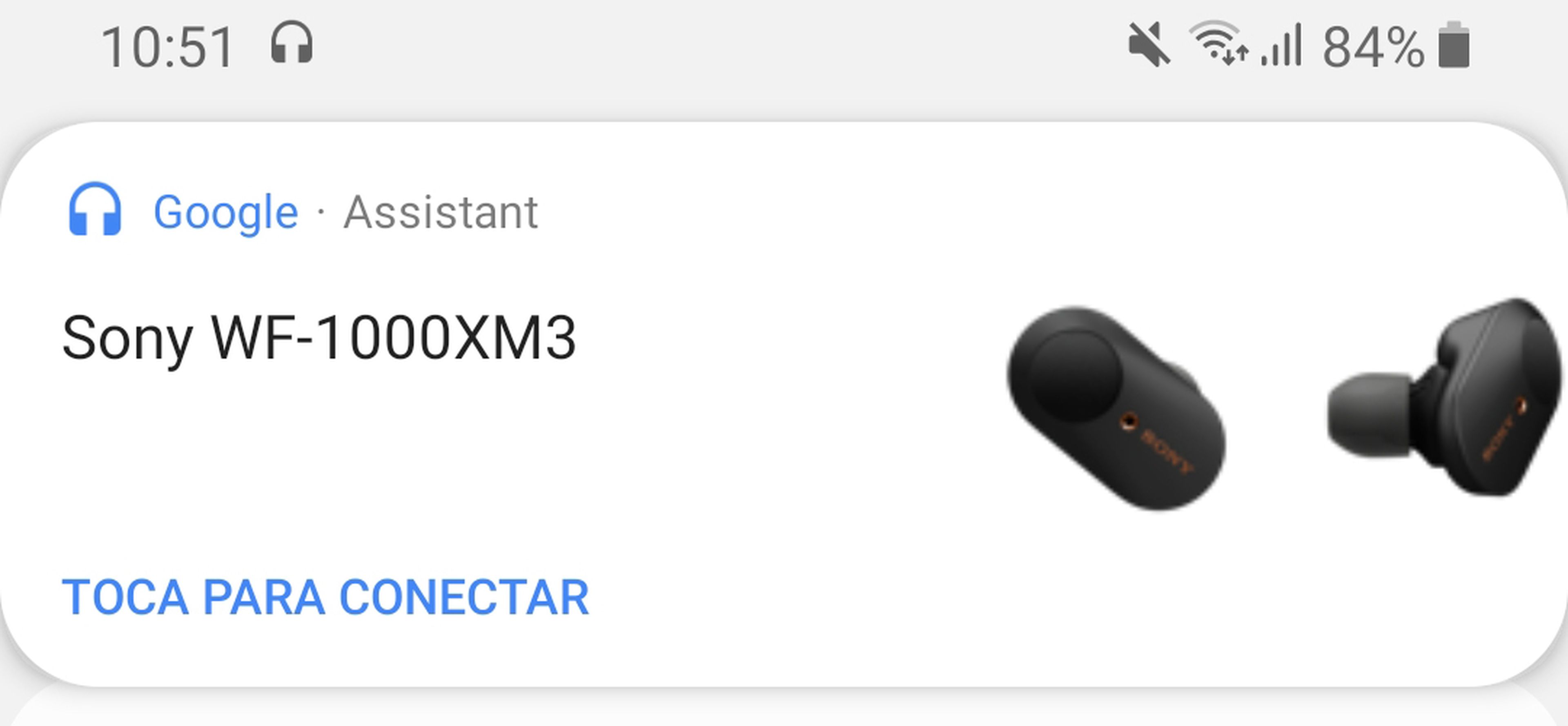The height and width of the screenshot is (726, 1568).
Task: Open the Sony WF-1000XM3 notification card
Action: [319, 339]
